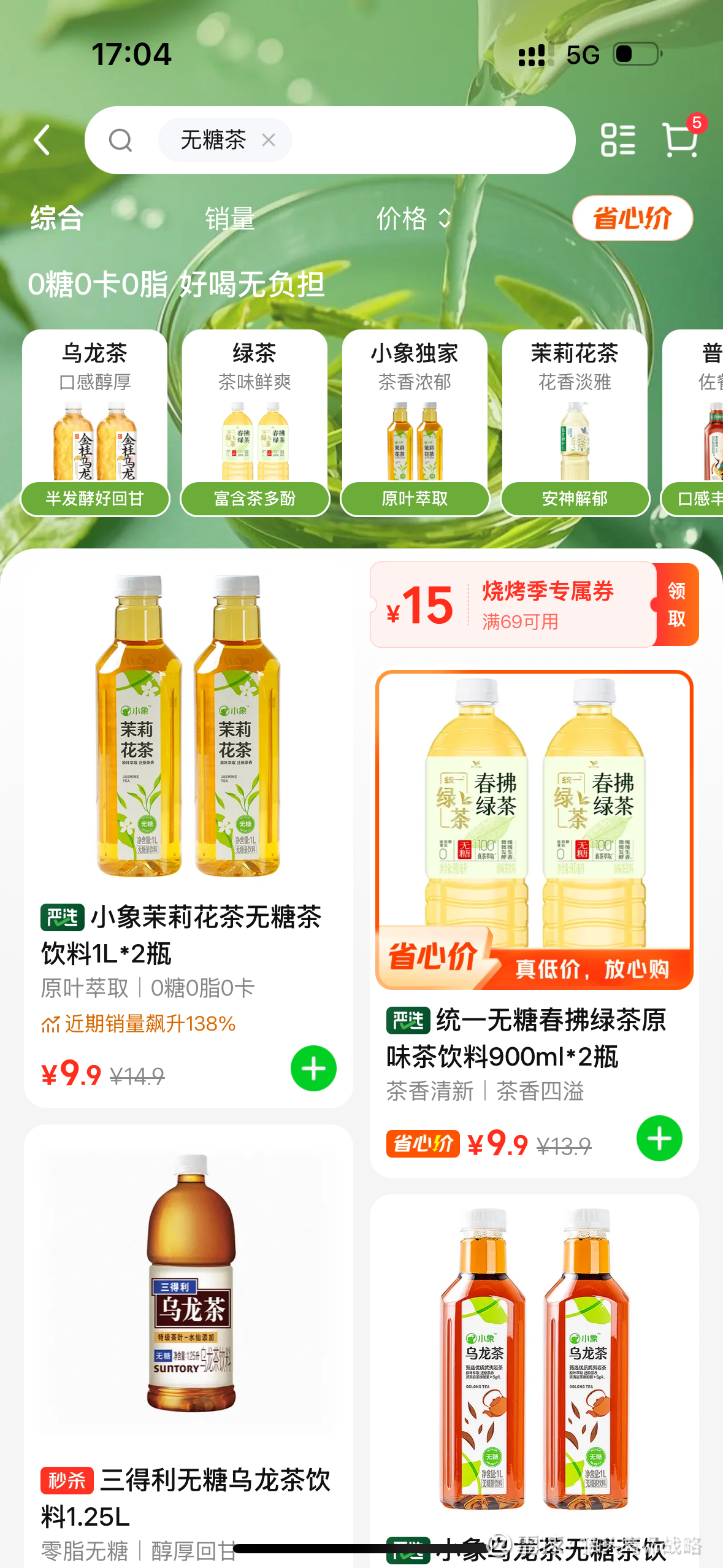Image resolution: width=723 pixels, height=1568 pixels.
Task: Tap the search field containing 无糖茶
Action: coord(429,140)
